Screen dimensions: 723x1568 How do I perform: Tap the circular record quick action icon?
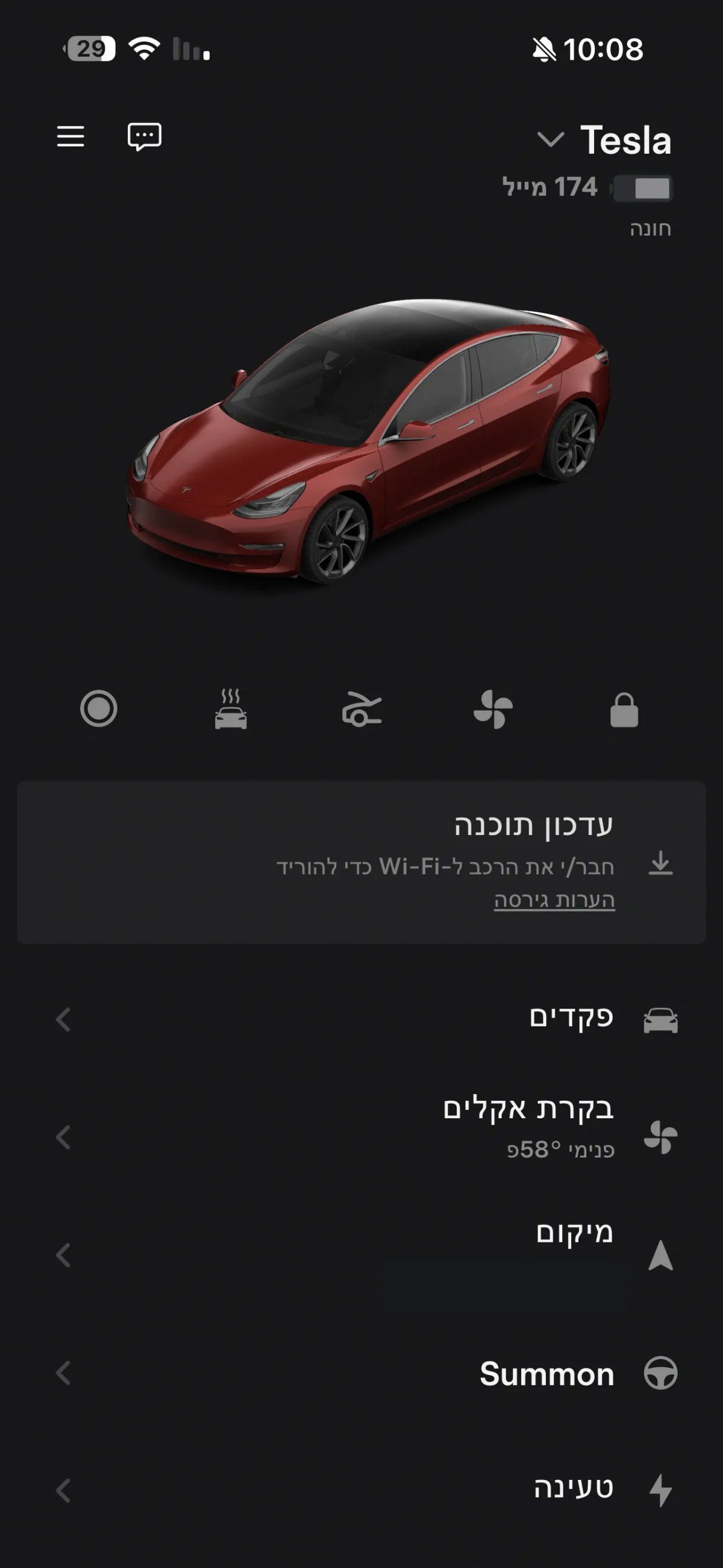[x=99, y=709]
